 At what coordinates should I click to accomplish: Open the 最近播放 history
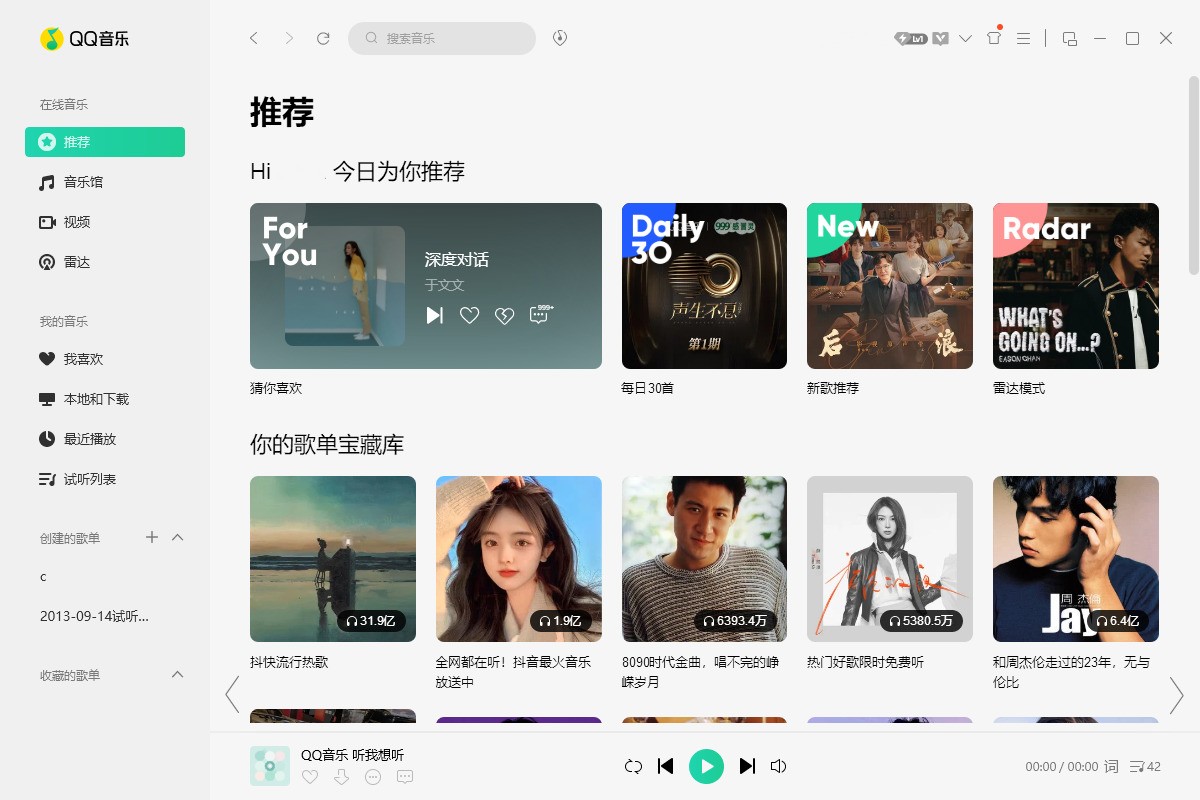[x=90, y=439]
